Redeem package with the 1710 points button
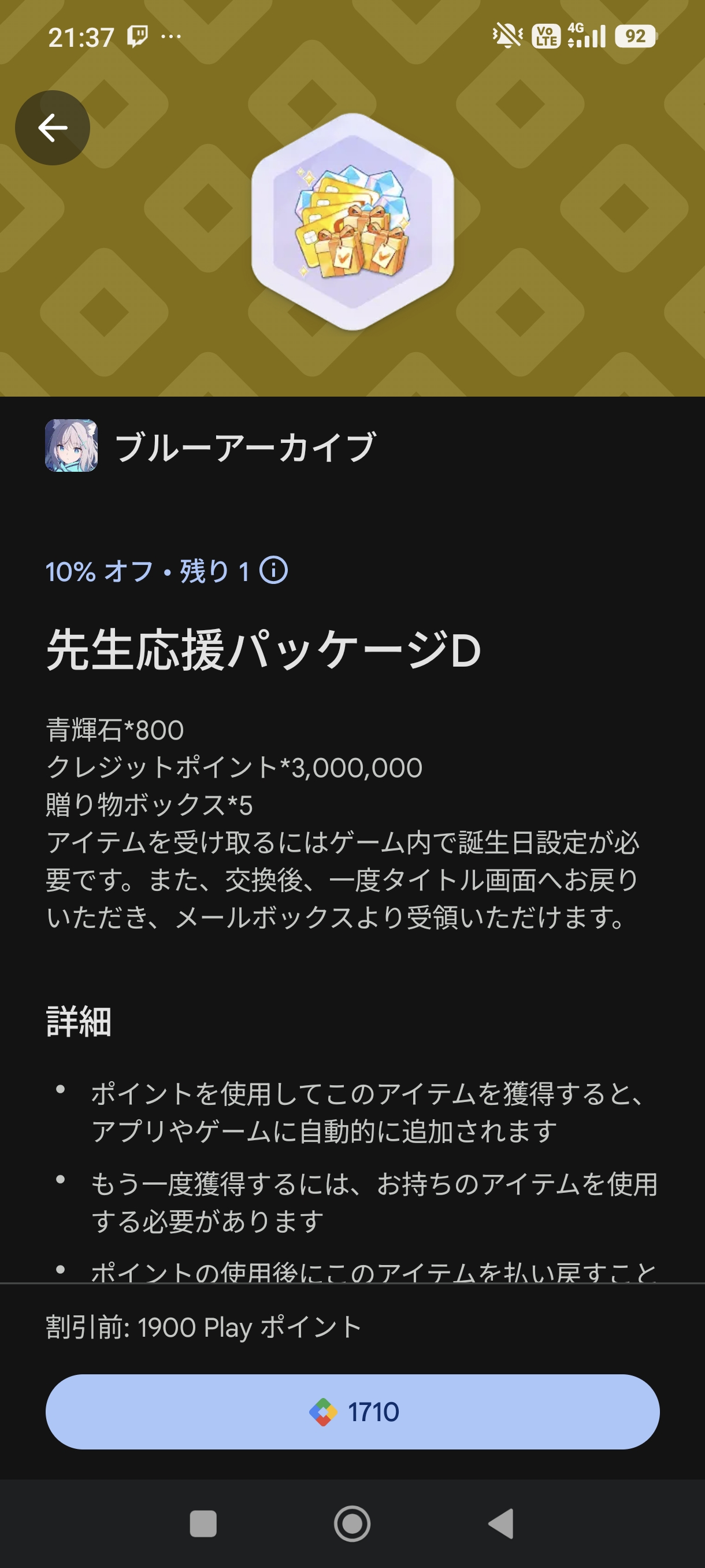Image resolution: width=705 pixels, height=1568 pixels. tap(352, 1411)
